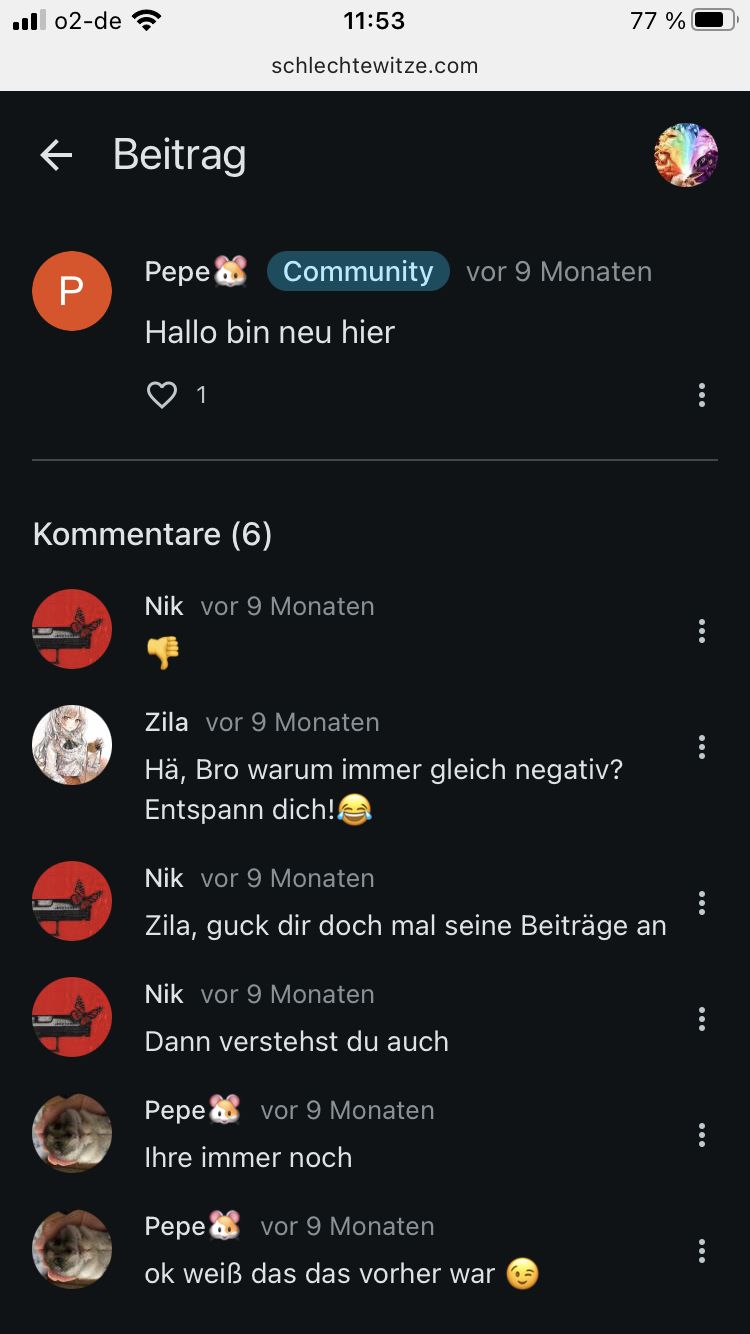Open Pepe's orange P avatar on the post
Viewport: 750px width, 1334px height.
(72, 291)
